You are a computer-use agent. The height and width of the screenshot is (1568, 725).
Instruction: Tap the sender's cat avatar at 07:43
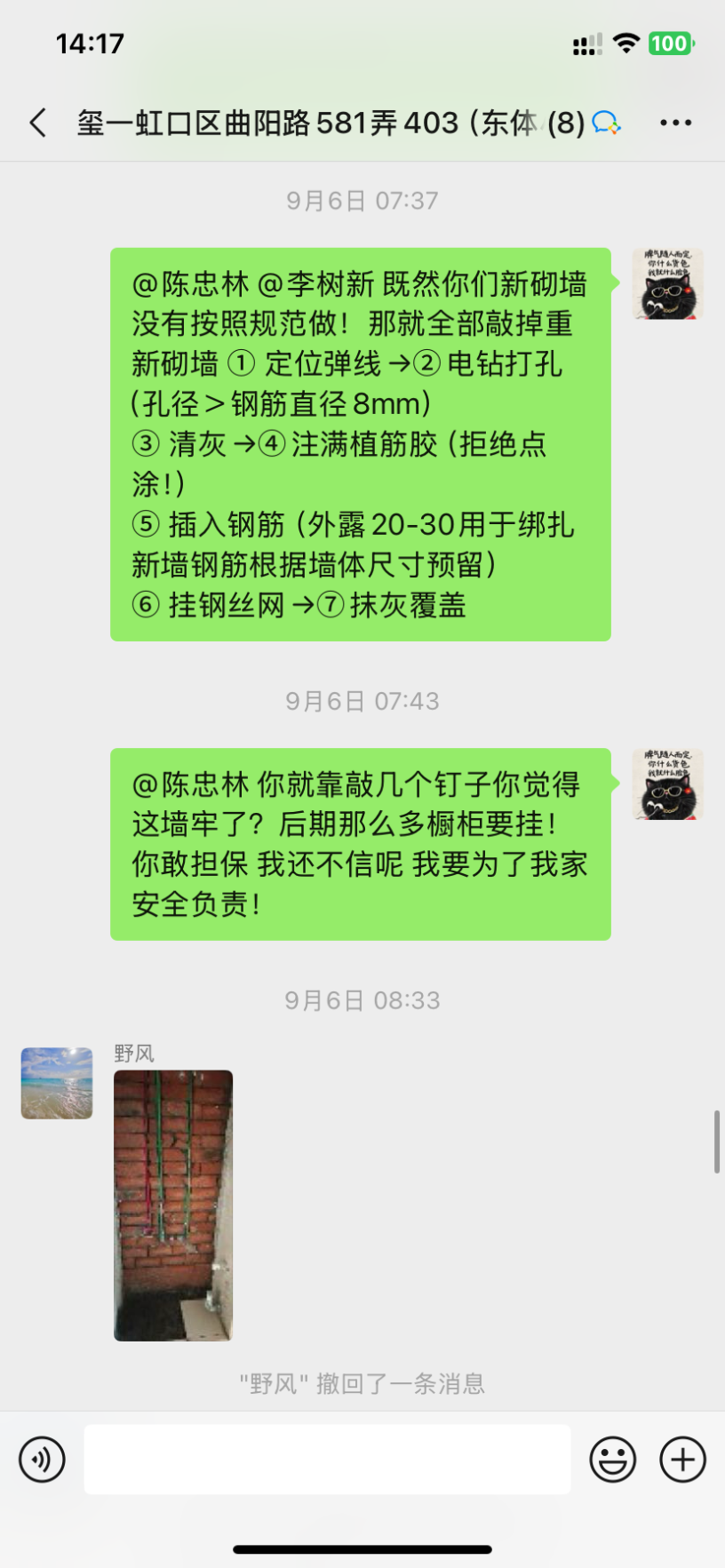(667, 784)
